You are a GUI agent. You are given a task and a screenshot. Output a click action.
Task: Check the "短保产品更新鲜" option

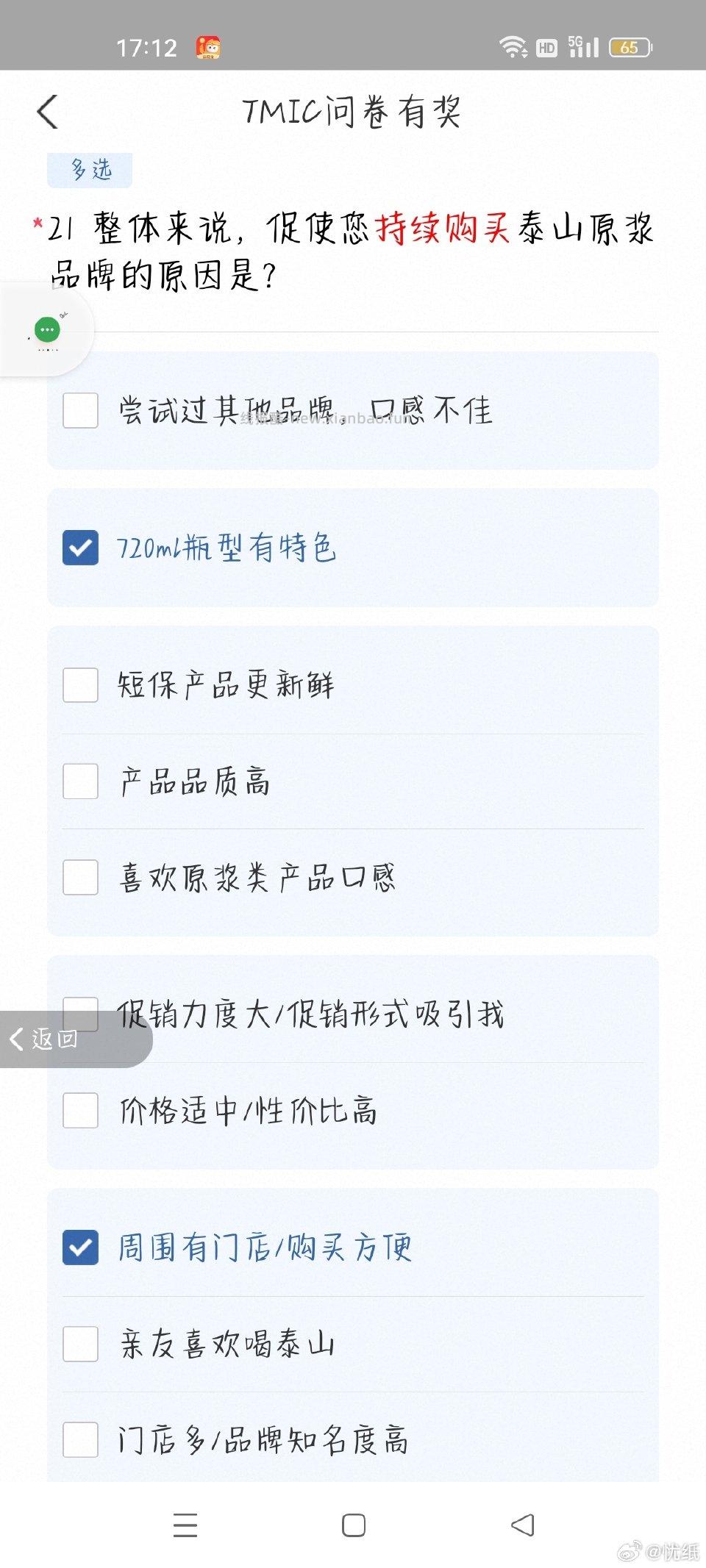pos(79,685)
